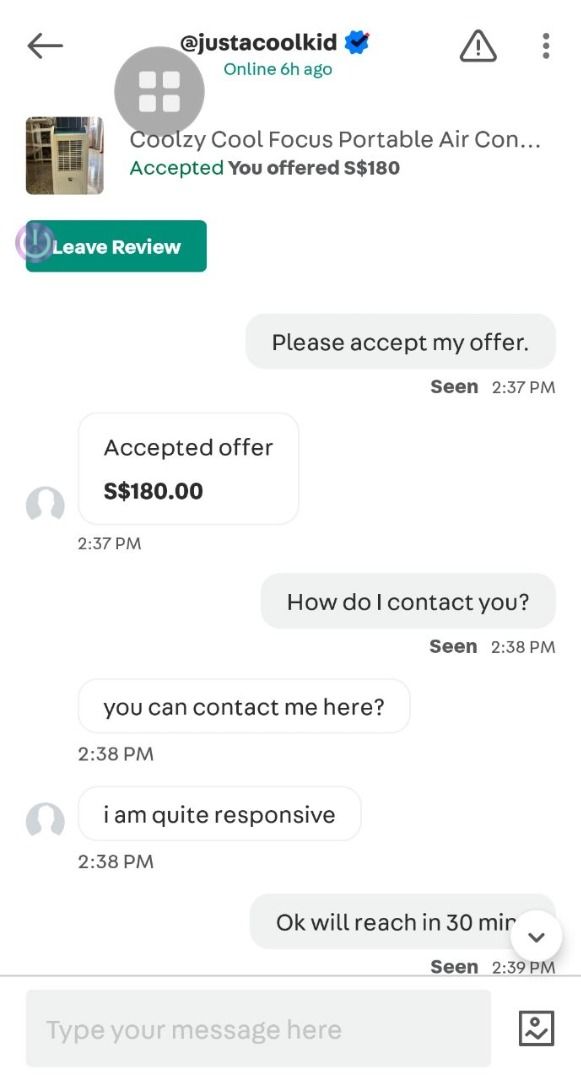This screenshot has width=581, height=1080.
Task: Tap the floating grid overlay button
Action: (159, 91)
